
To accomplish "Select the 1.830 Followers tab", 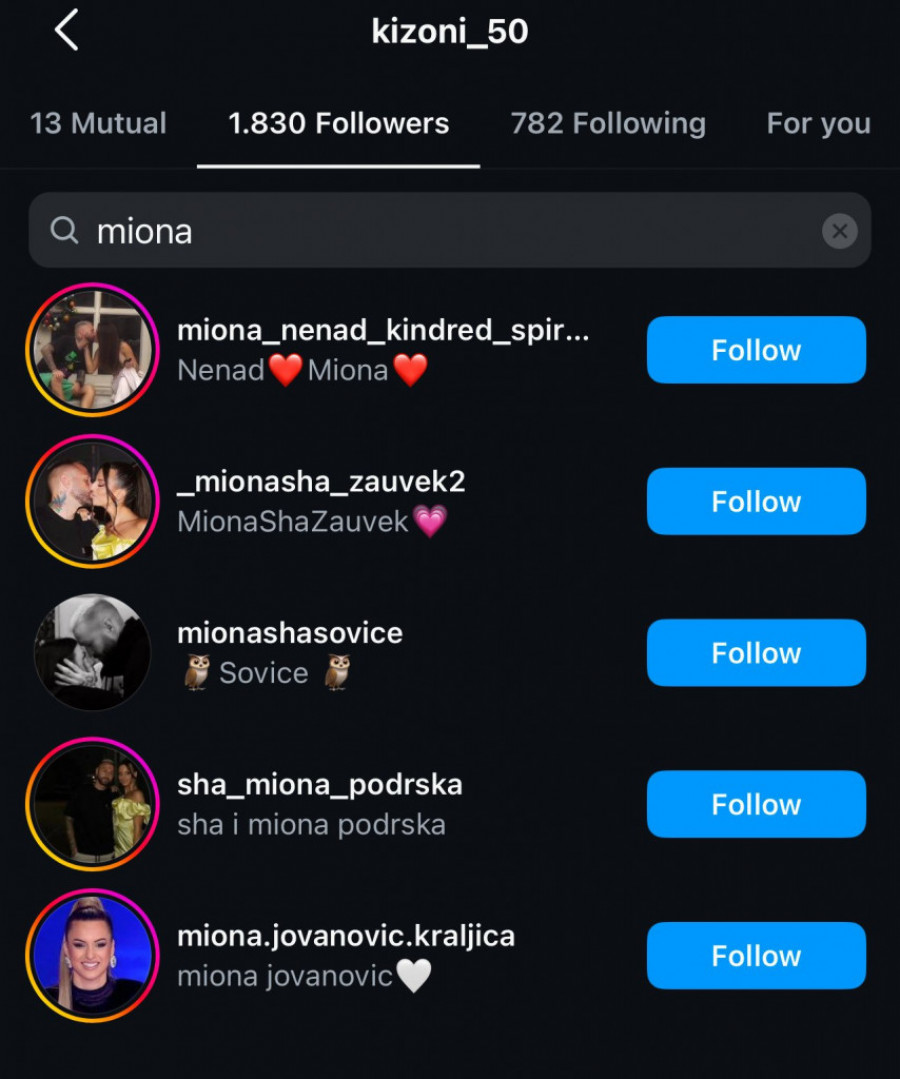I will click(338, 123).
